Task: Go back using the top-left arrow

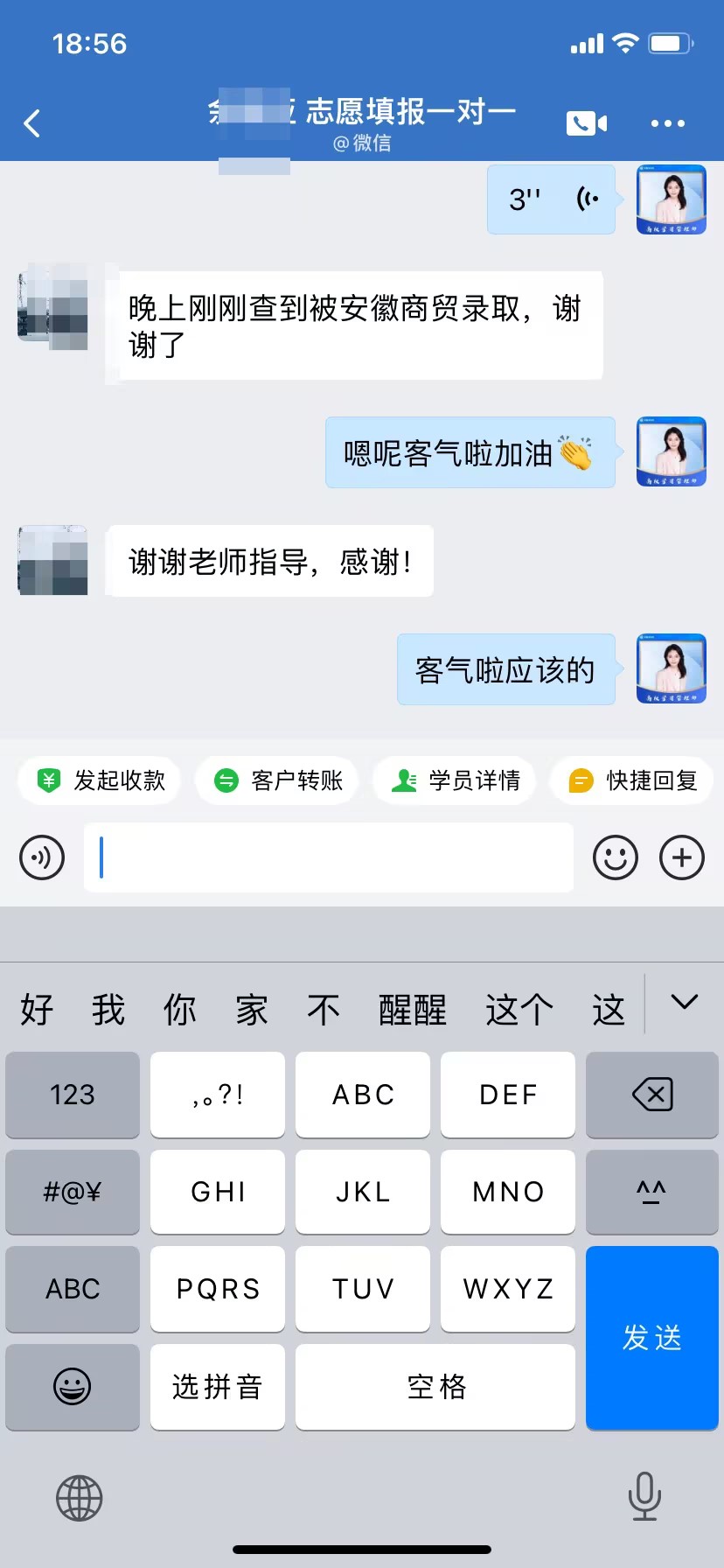Action: click(32, 123)
